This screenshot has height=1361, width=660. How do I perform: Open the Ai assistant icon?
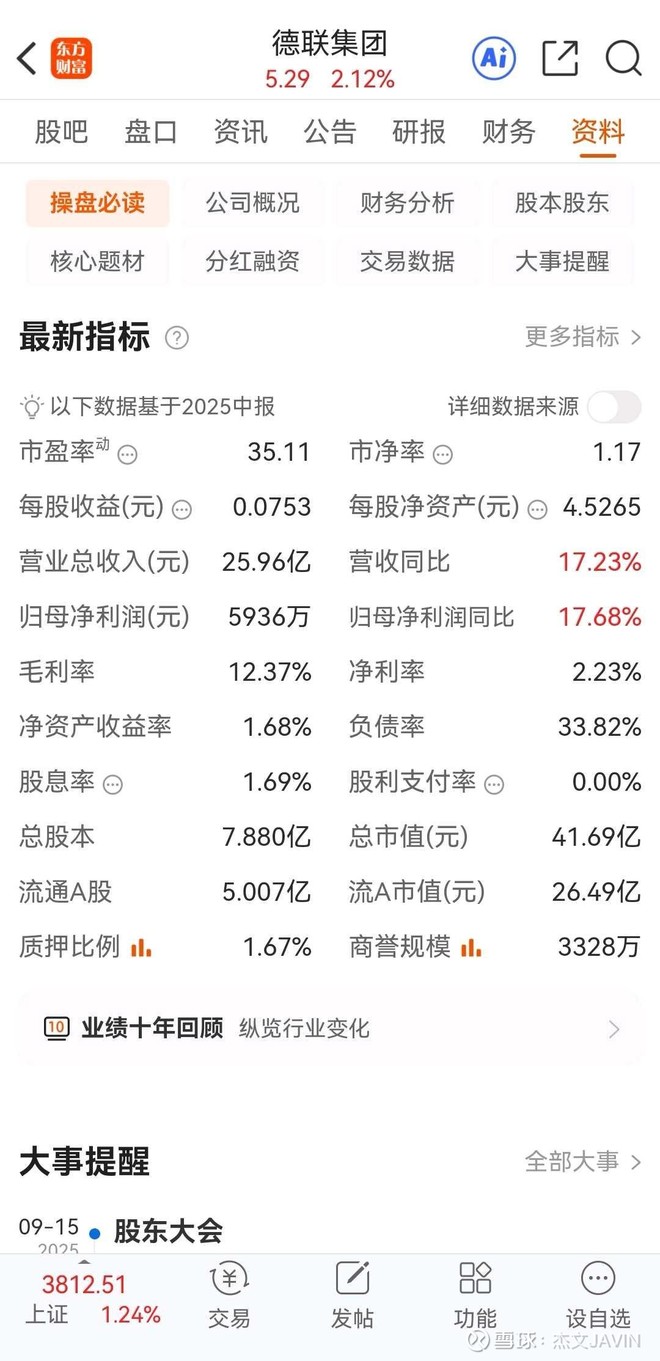493,59
